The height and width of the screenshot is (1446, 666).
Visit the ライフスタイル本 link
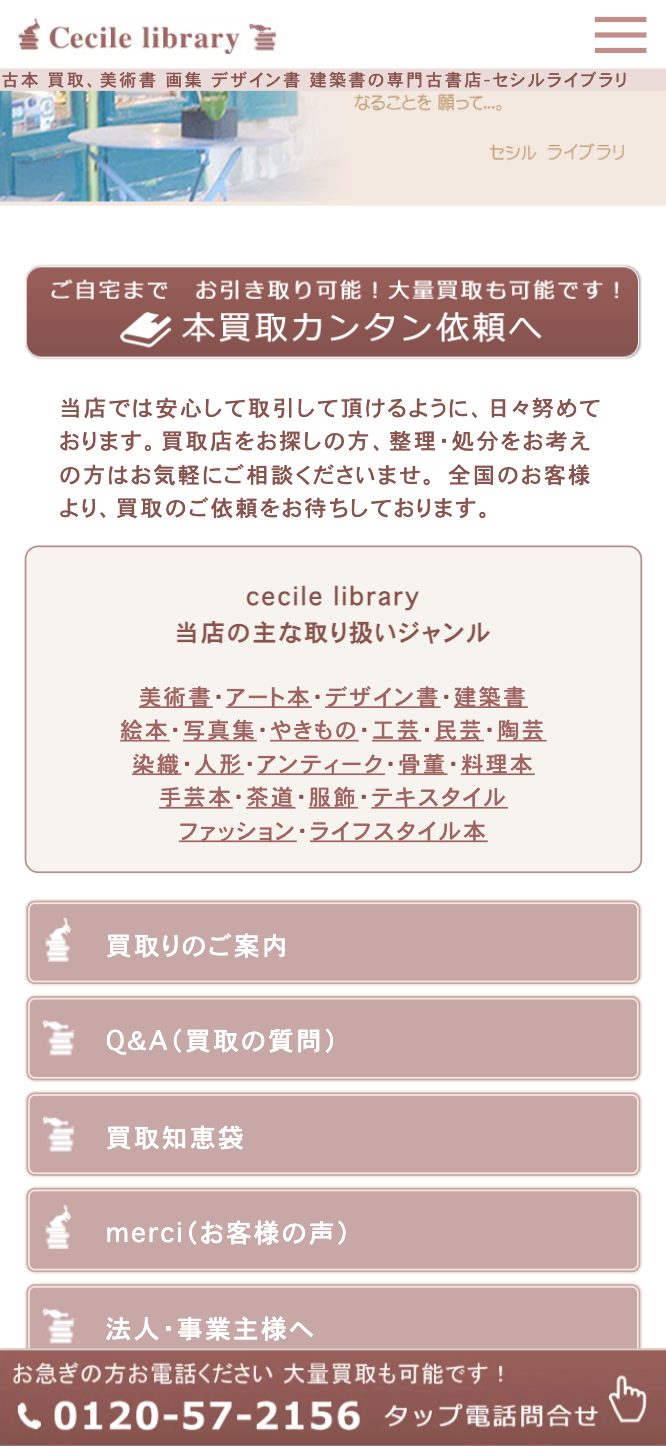point(398,832)
